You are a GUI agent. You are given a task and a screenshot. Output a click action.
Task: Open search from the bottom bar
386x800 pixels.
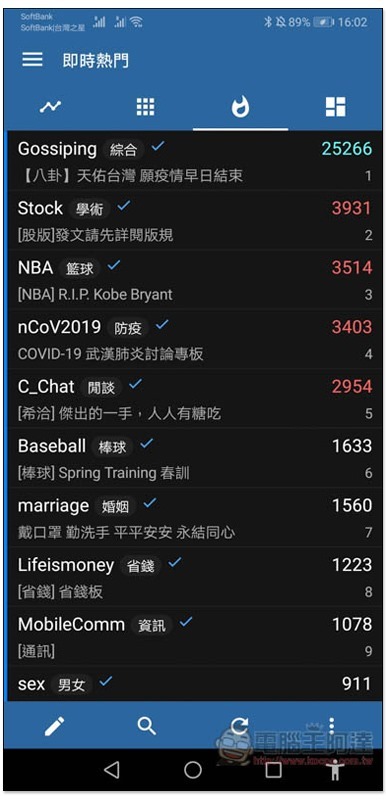(147, 725)
